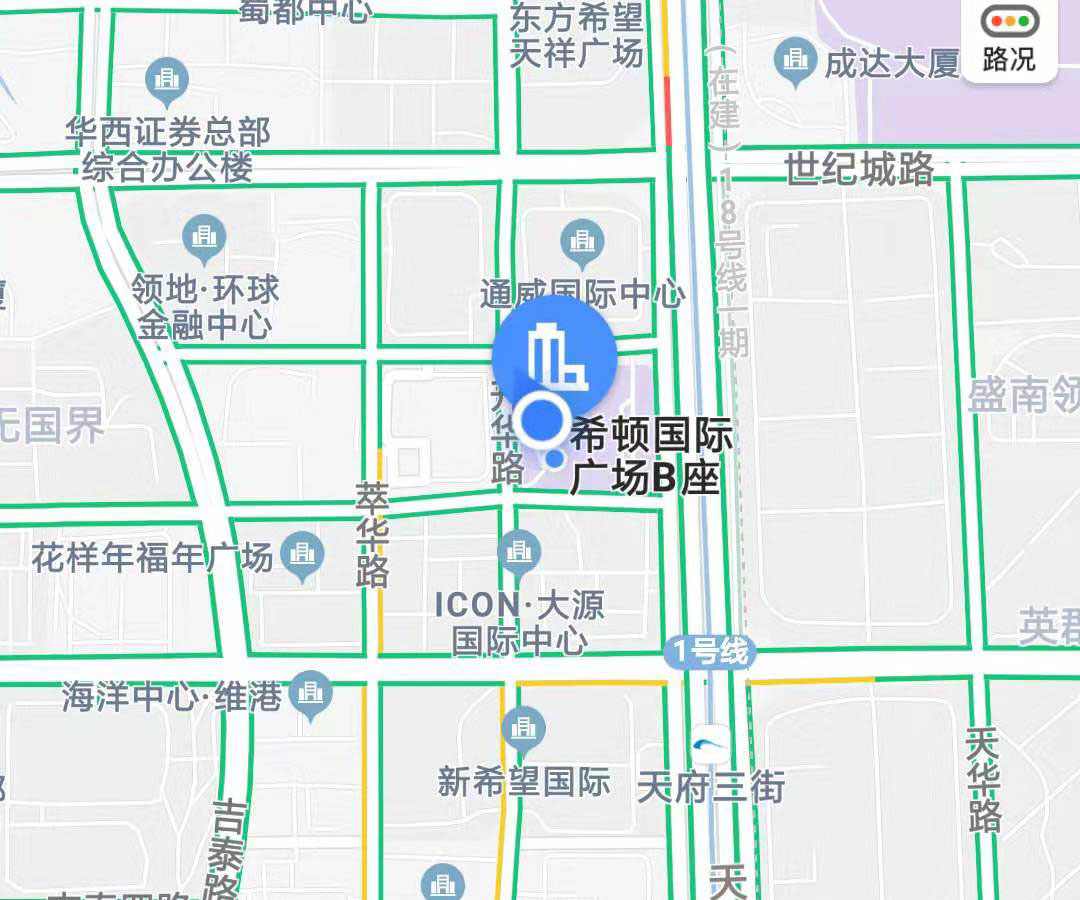Select the 新希望国际 building marker

coord(523,729)
